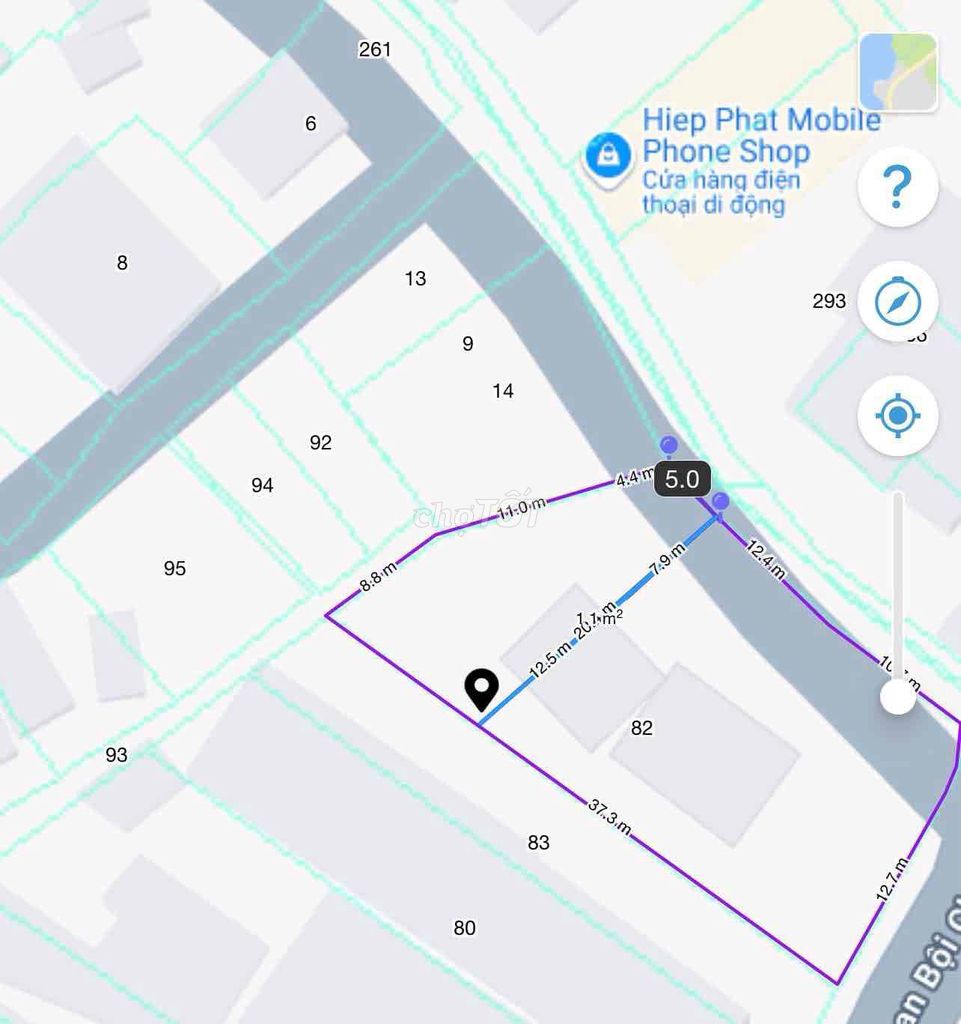
Task: Open the map layer switcher thumbnail
Action: click(x=898, y=72)
